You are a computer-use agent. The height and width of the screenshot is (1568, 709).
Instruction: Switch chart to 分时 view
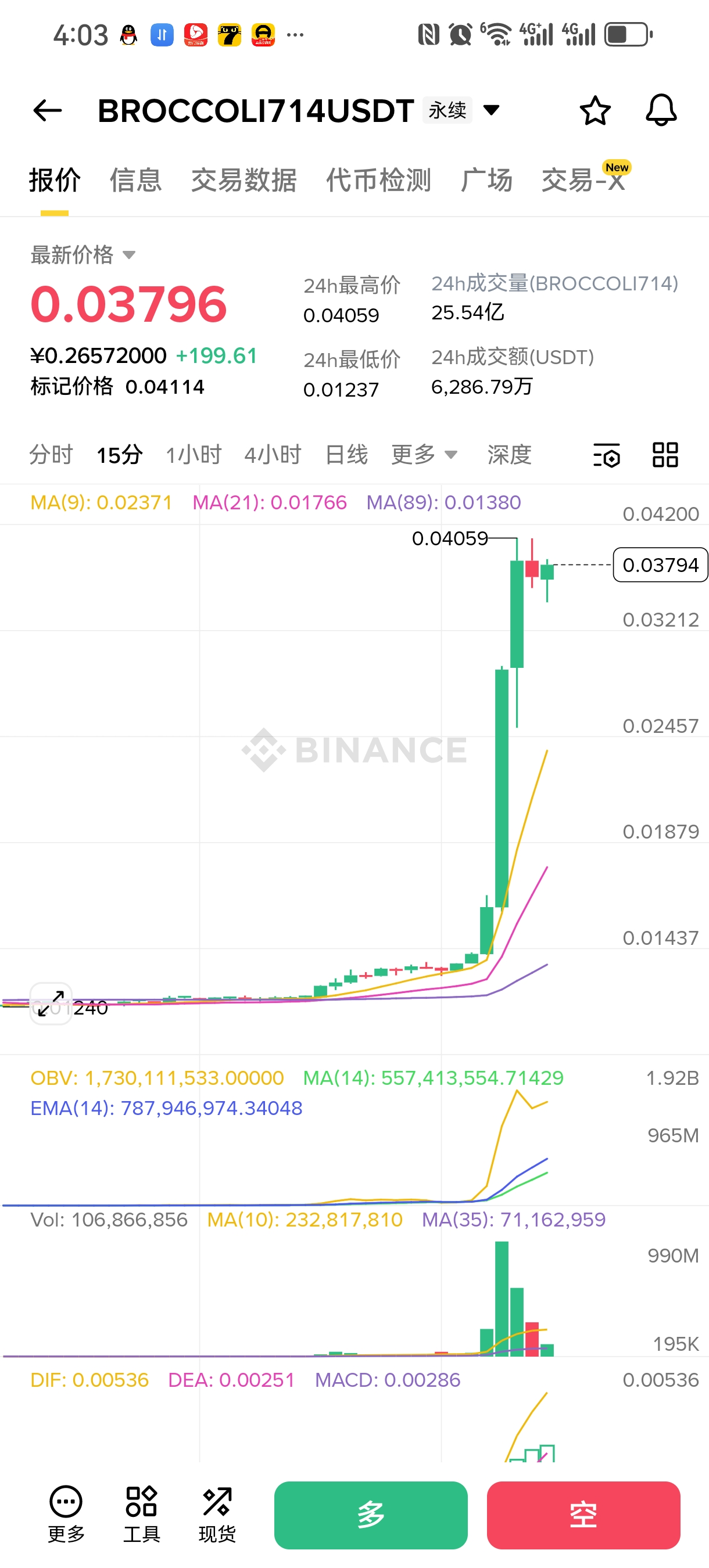coord(51,455)
